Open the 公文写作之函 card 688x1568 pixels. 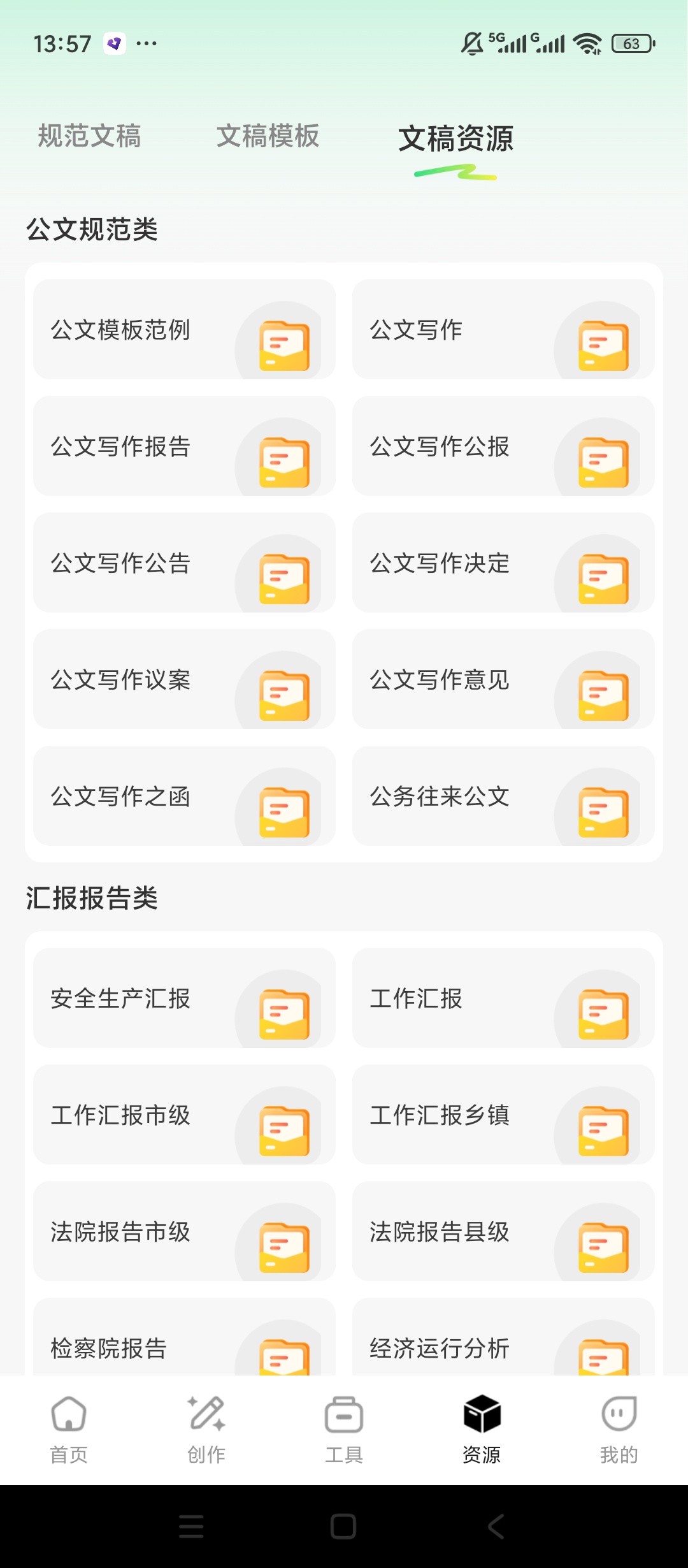pyautogui.click(x=184, y=796)
